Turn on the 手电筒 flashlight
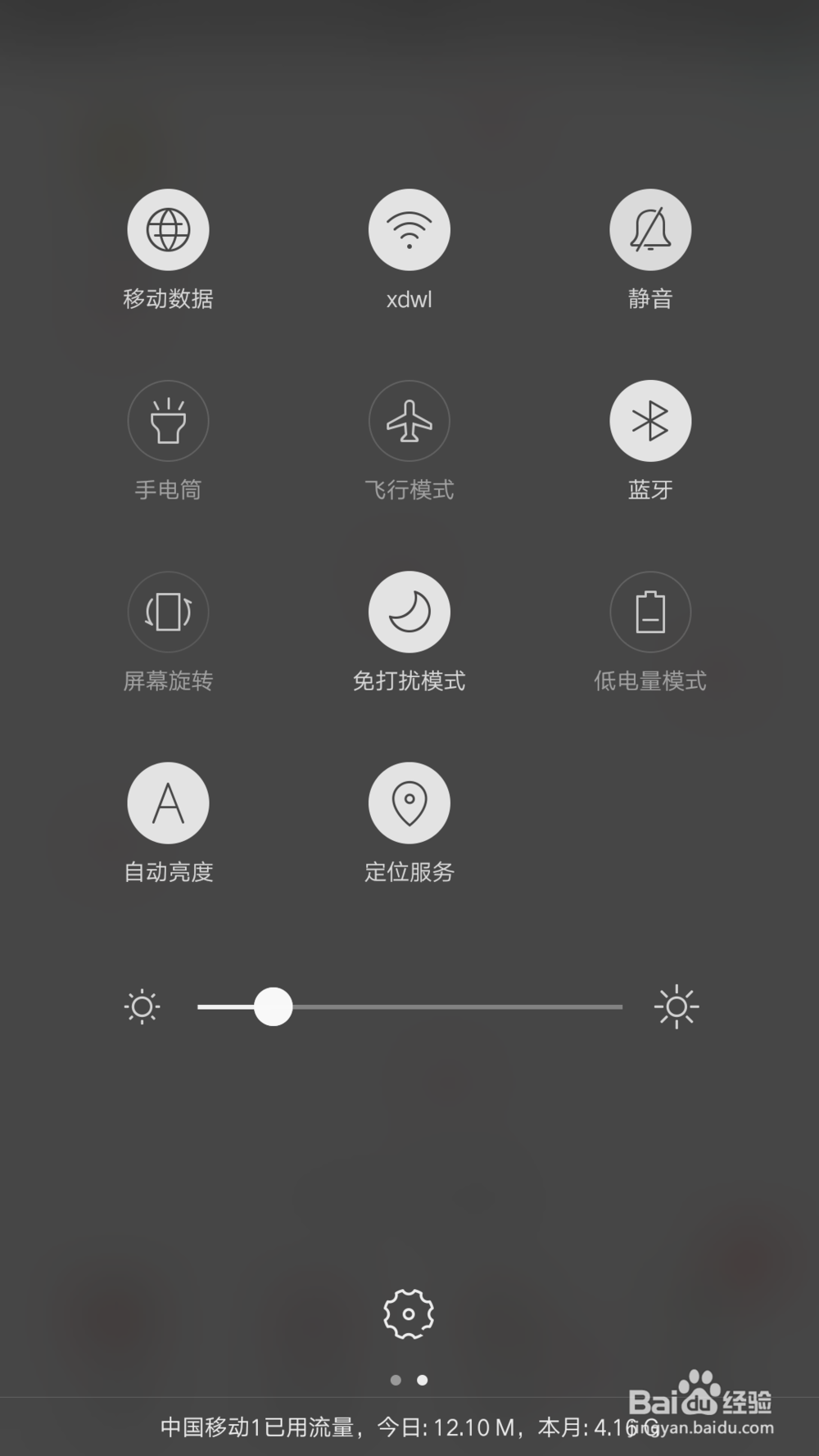Screen dimensions: 819x1456 pyautogui.click(x=168, y=420)
